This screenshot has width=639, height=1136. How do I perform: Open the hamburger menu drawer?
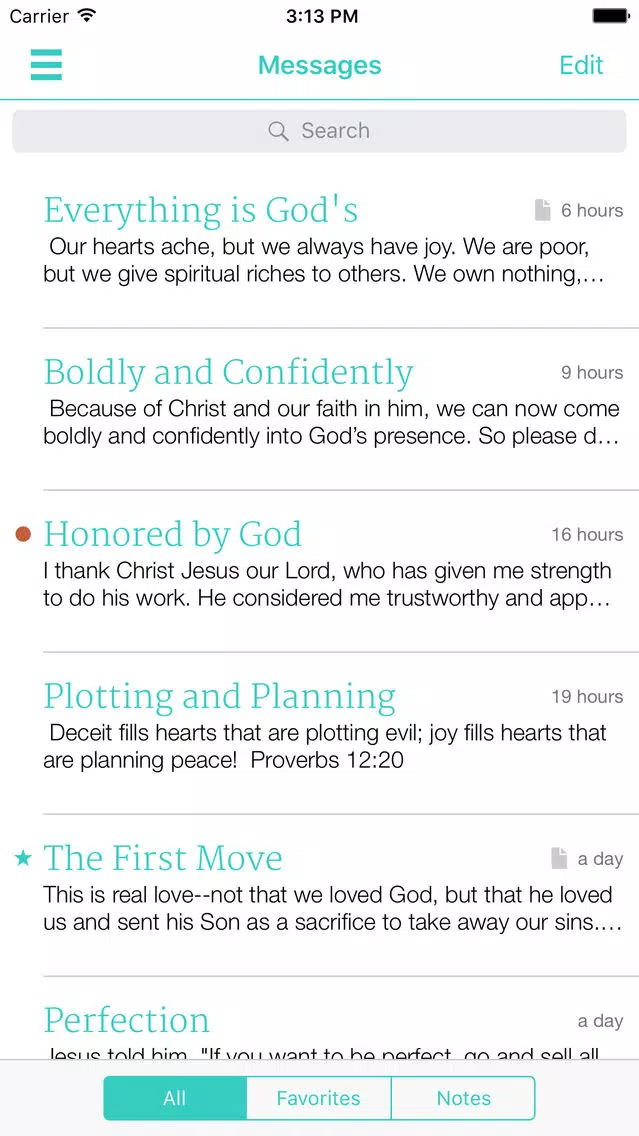(46, 64)
